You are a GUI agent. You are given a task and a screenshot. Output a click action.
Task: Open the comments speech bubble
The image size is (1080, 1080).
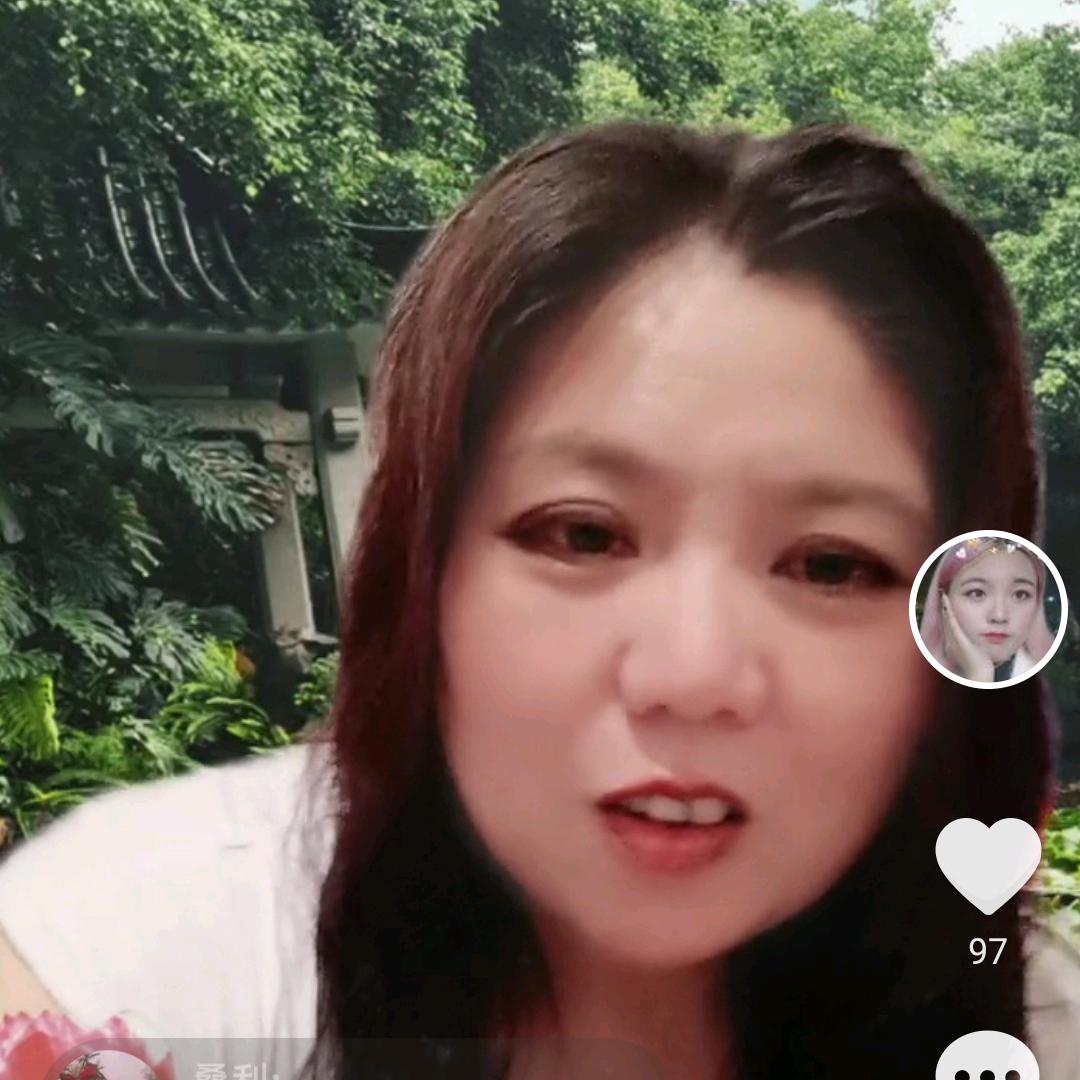(x=988, y=1060)
